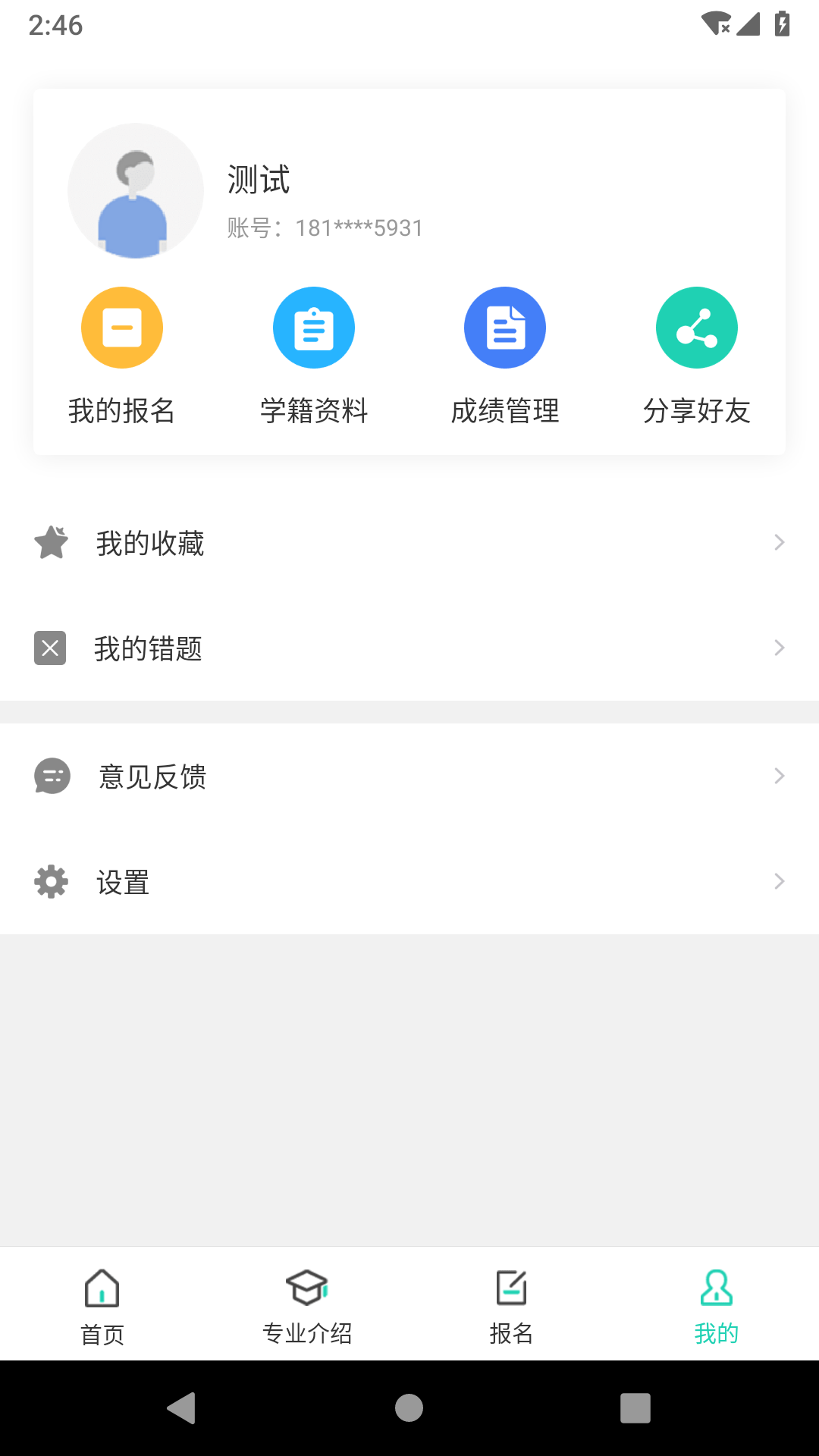
Task: Open 设置 using its right arrow
Action: (x=780, y=881)
